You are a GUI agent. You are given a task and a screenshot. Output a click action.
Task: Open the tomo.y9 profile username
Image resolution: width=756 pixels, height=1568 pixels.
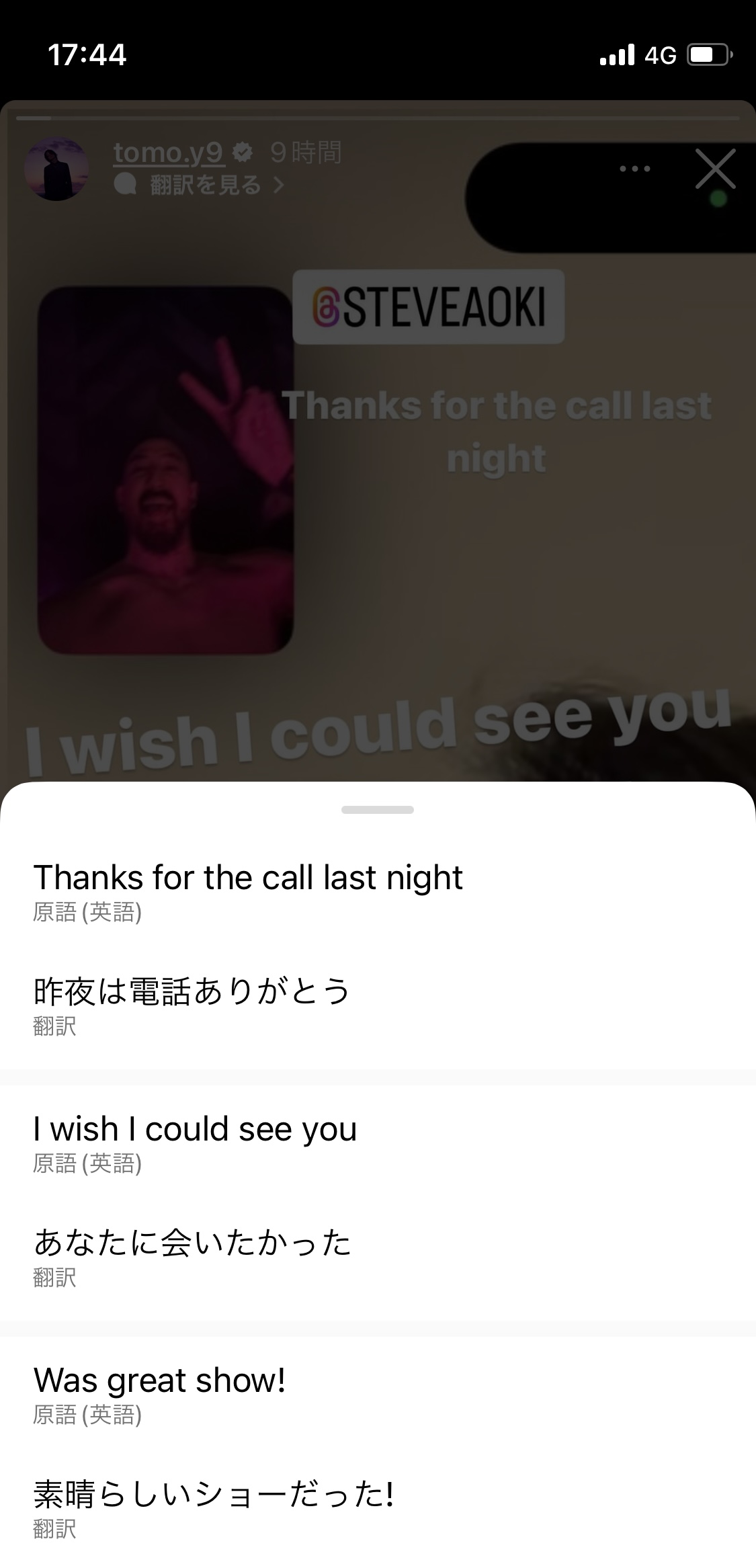tap(168, 153)
